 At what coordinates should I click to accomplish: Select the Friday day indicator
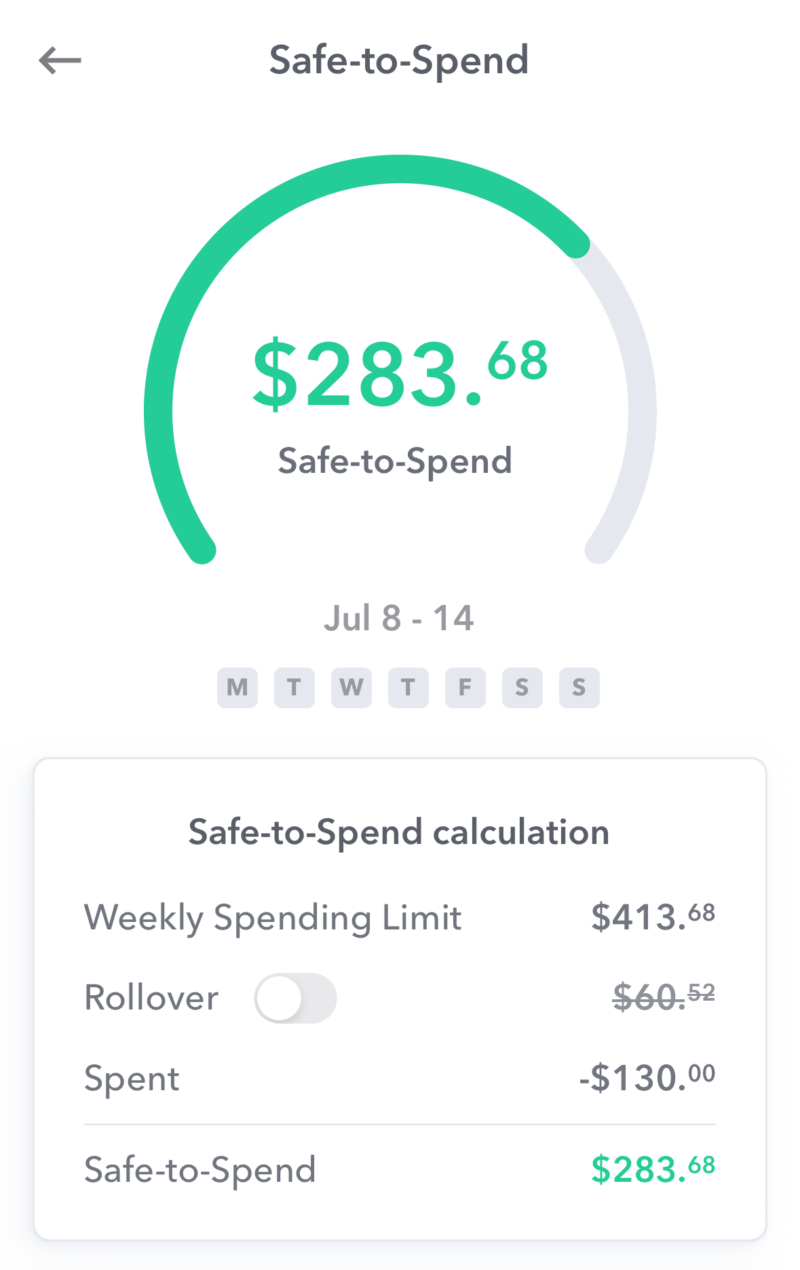coord(465,687)
